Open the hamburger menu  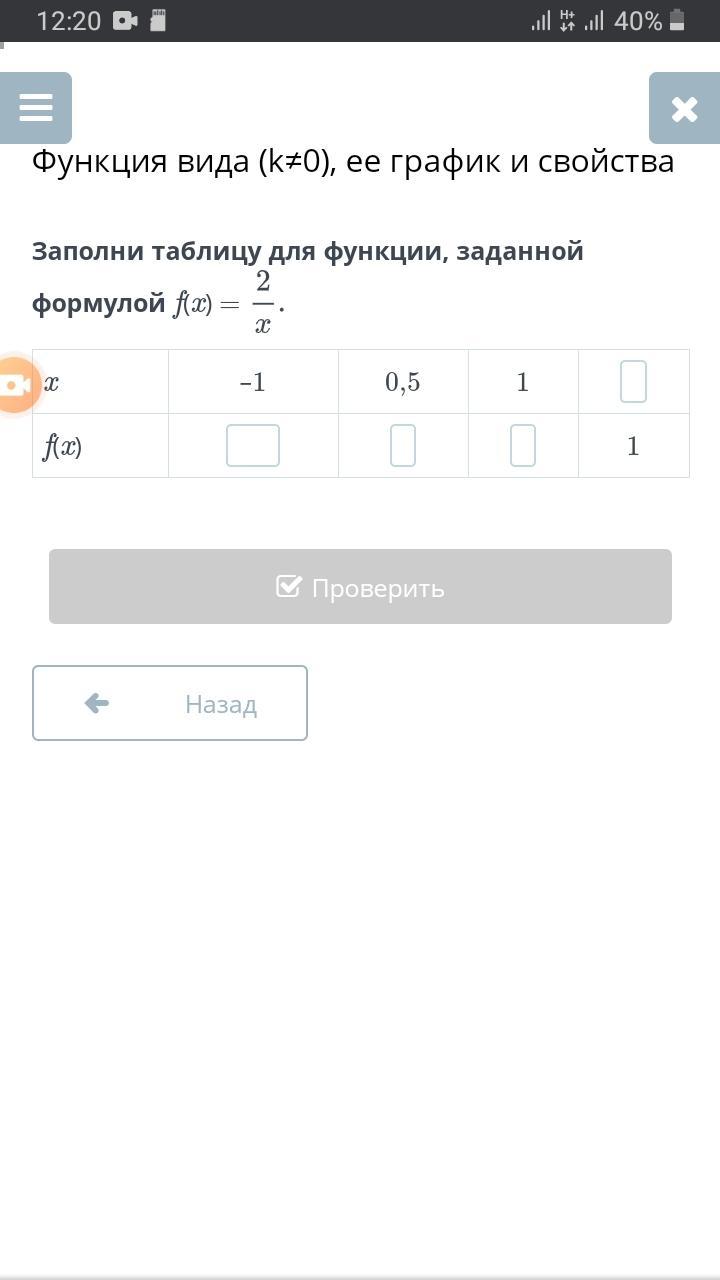click(36, 108)
